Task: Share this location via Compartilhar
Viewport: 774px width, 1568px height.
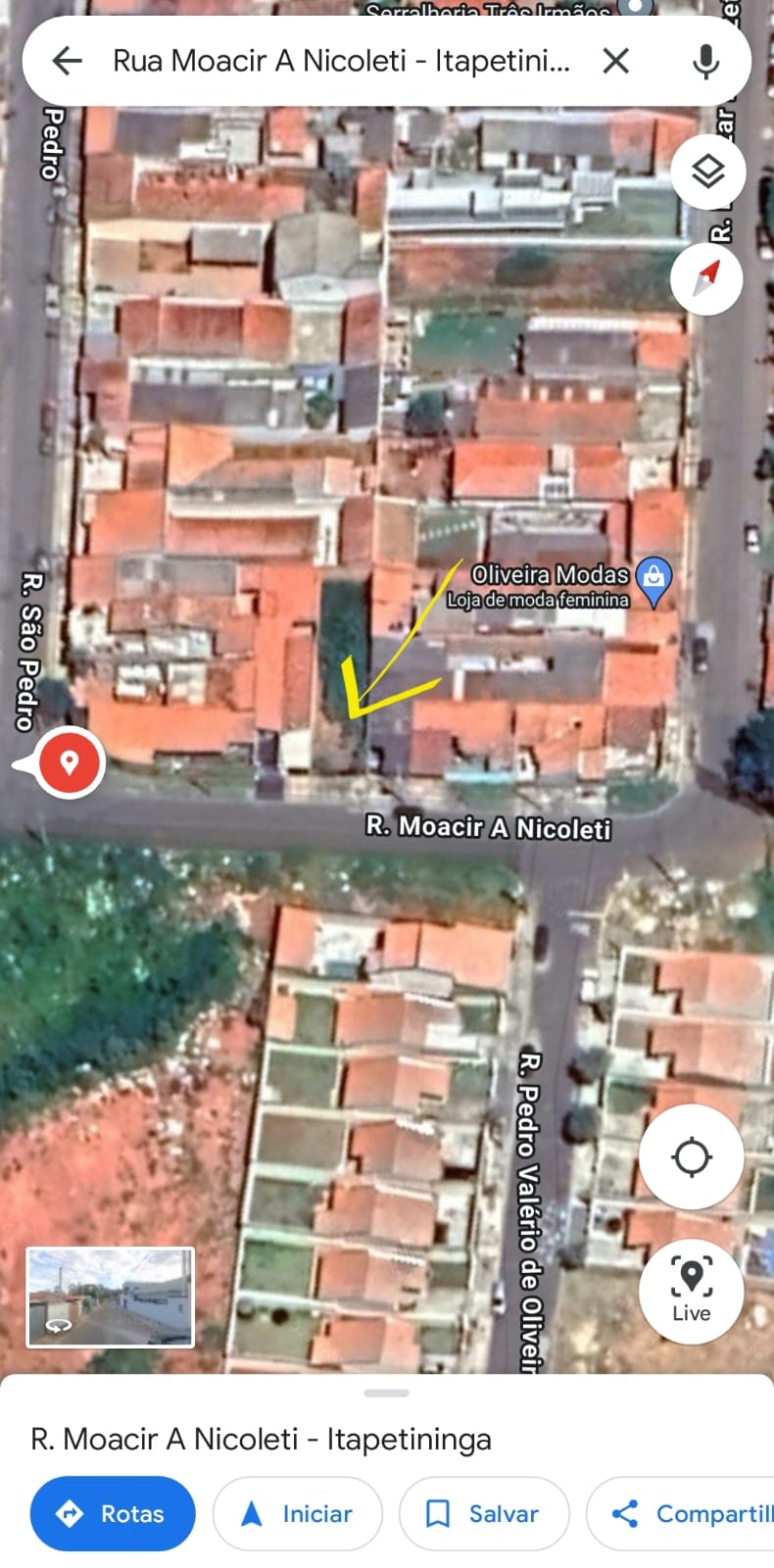Action: pyautogui.click(x=686, y=1513)
